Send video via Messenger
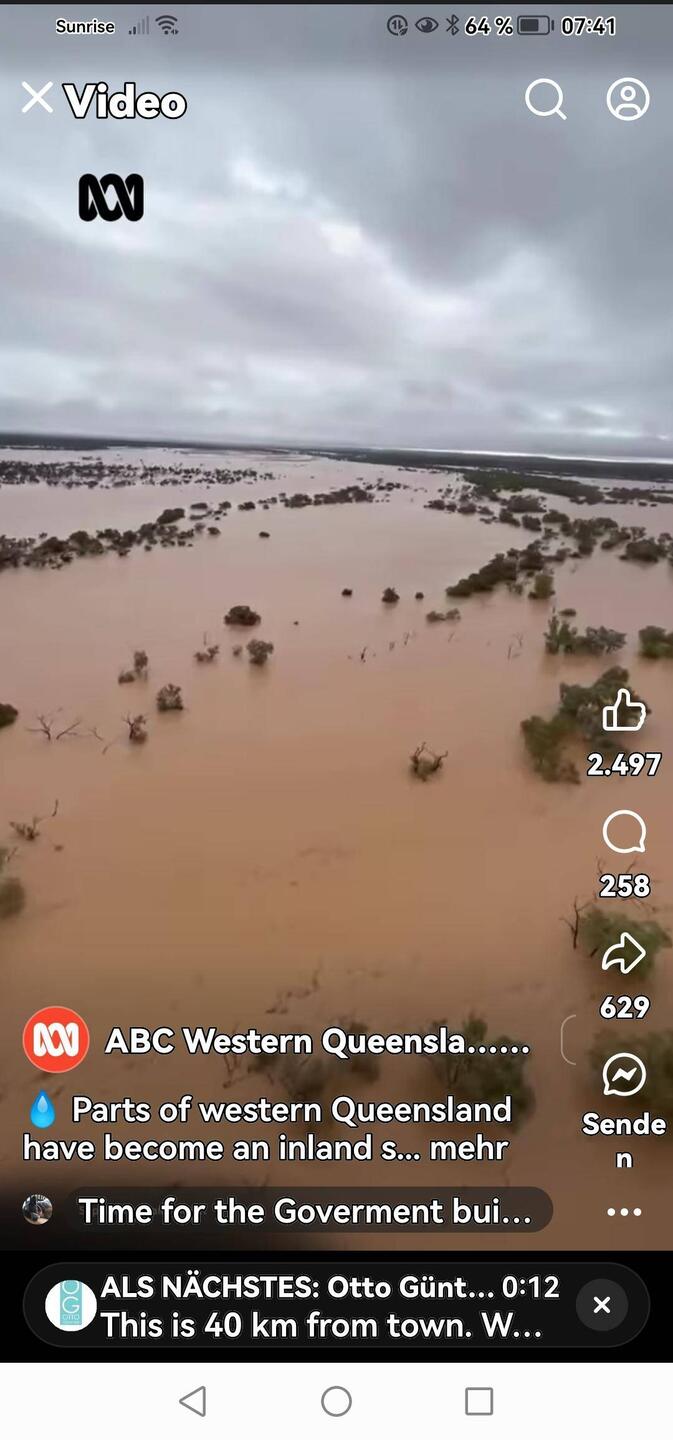This screenshot has height=1440, width=673. pos(624,1076)
